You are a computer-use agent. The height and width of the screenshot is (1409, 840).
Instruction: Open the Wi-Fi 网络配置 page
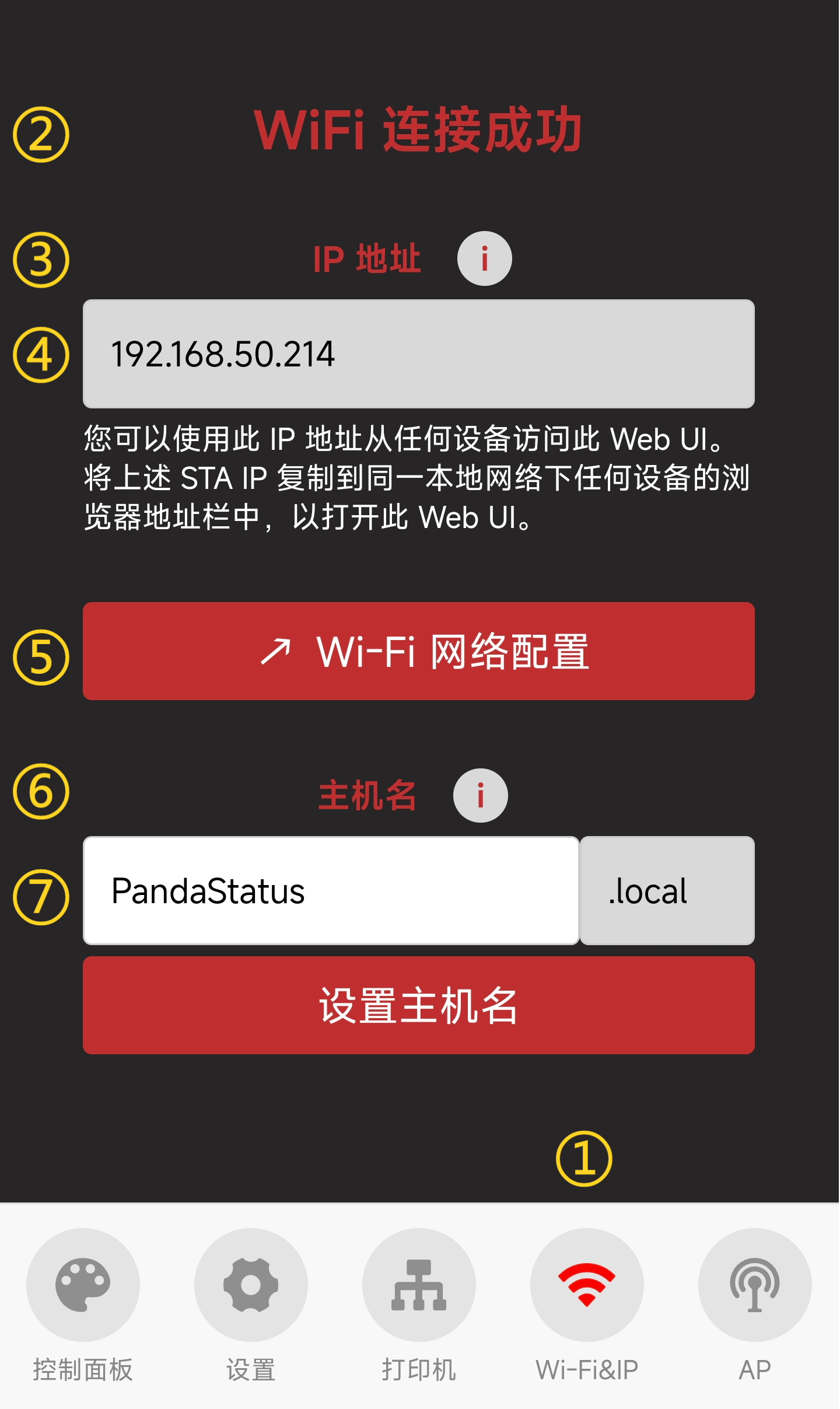pos(419,651)
